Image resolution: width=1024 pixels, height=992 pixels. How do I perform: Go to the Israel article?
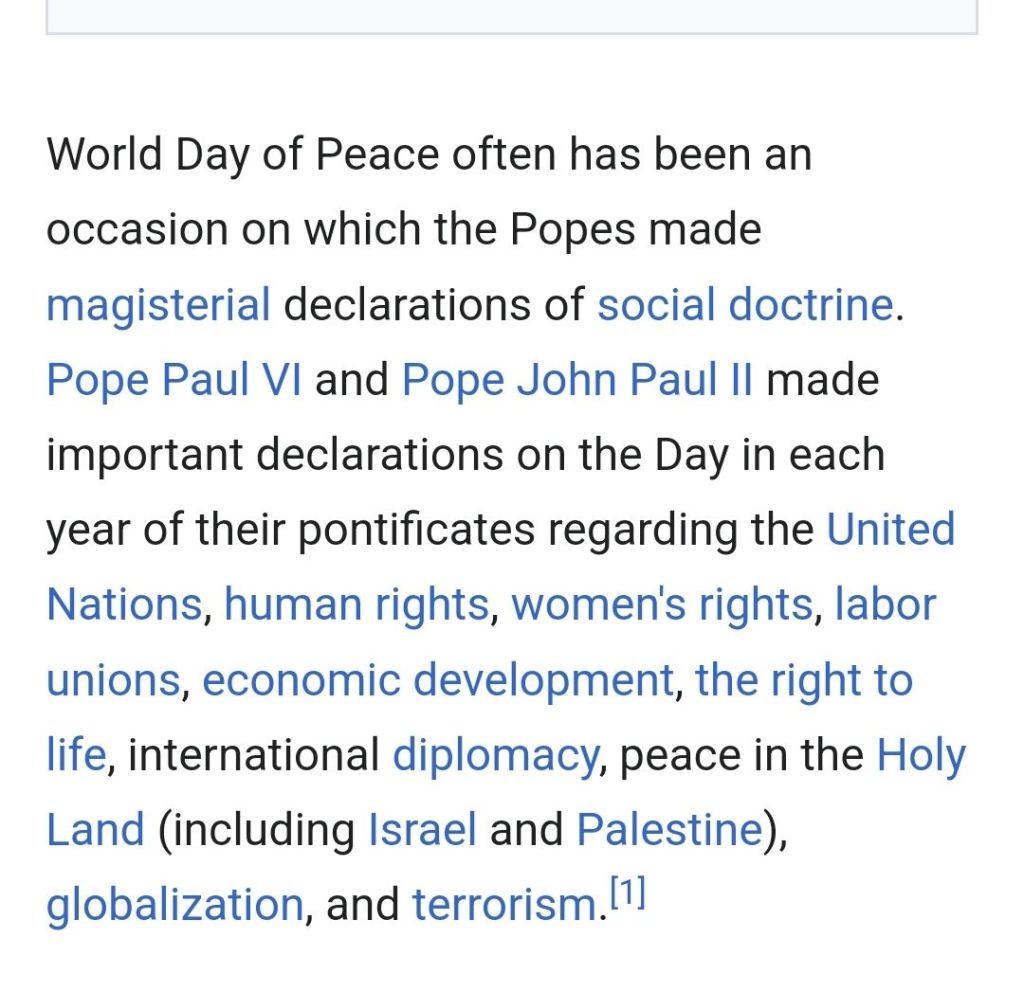click(x=422, y=830)
